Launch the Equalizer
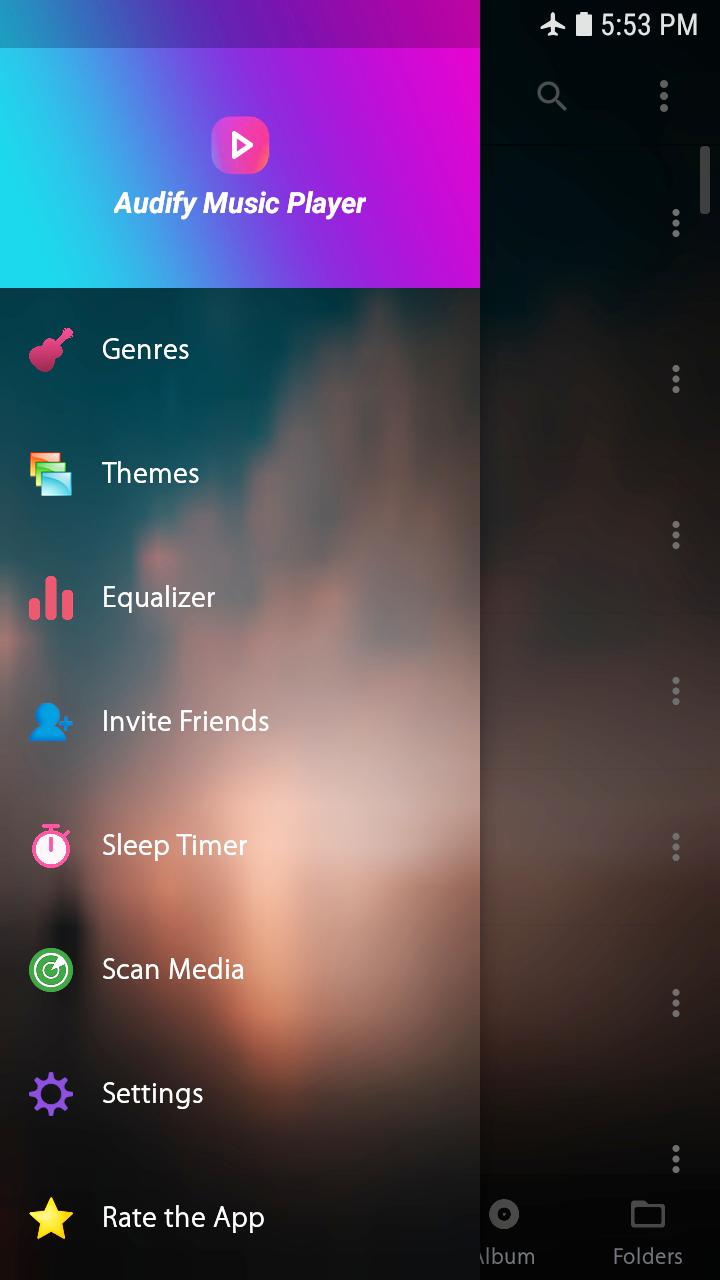 pos(158,598)
